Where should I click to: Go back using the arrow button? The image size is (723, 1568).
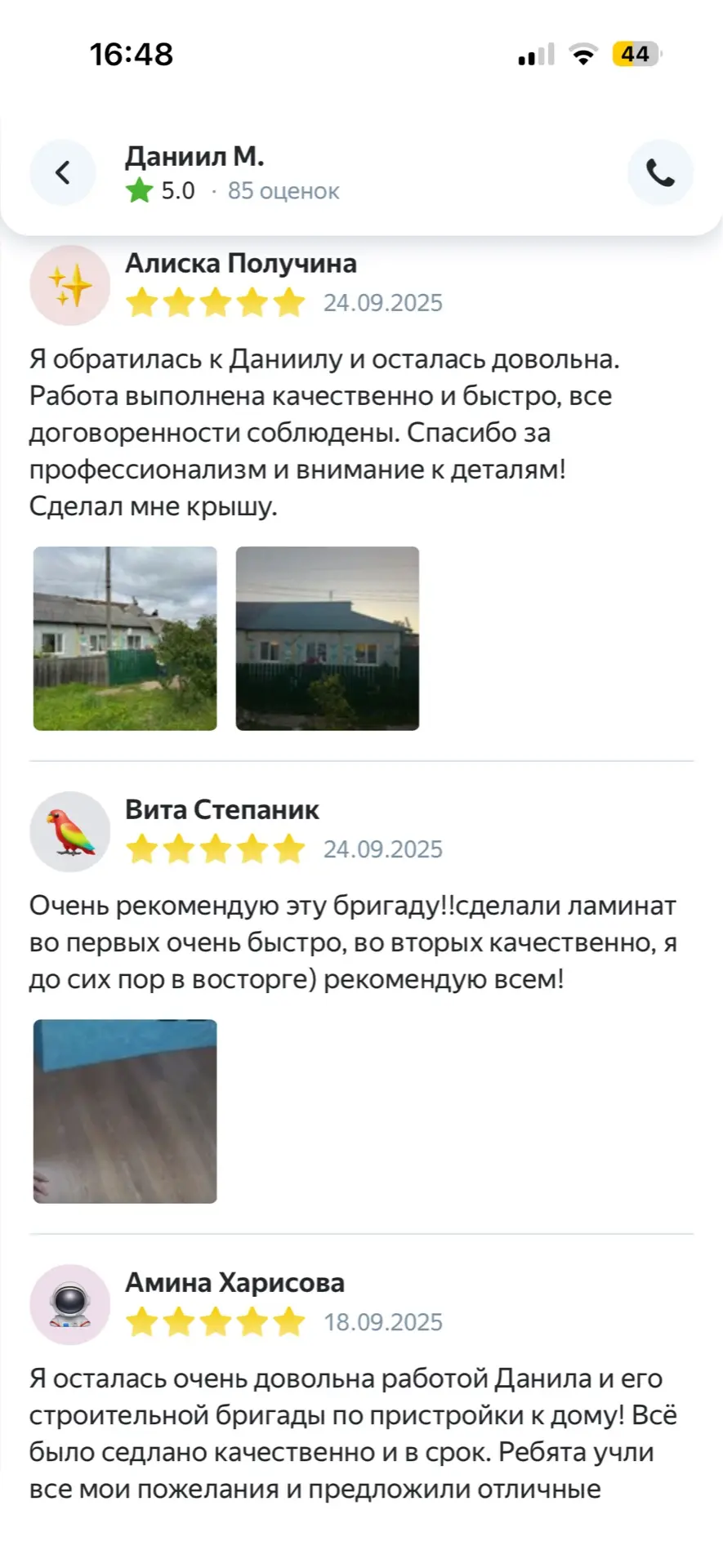pos(63,172)
